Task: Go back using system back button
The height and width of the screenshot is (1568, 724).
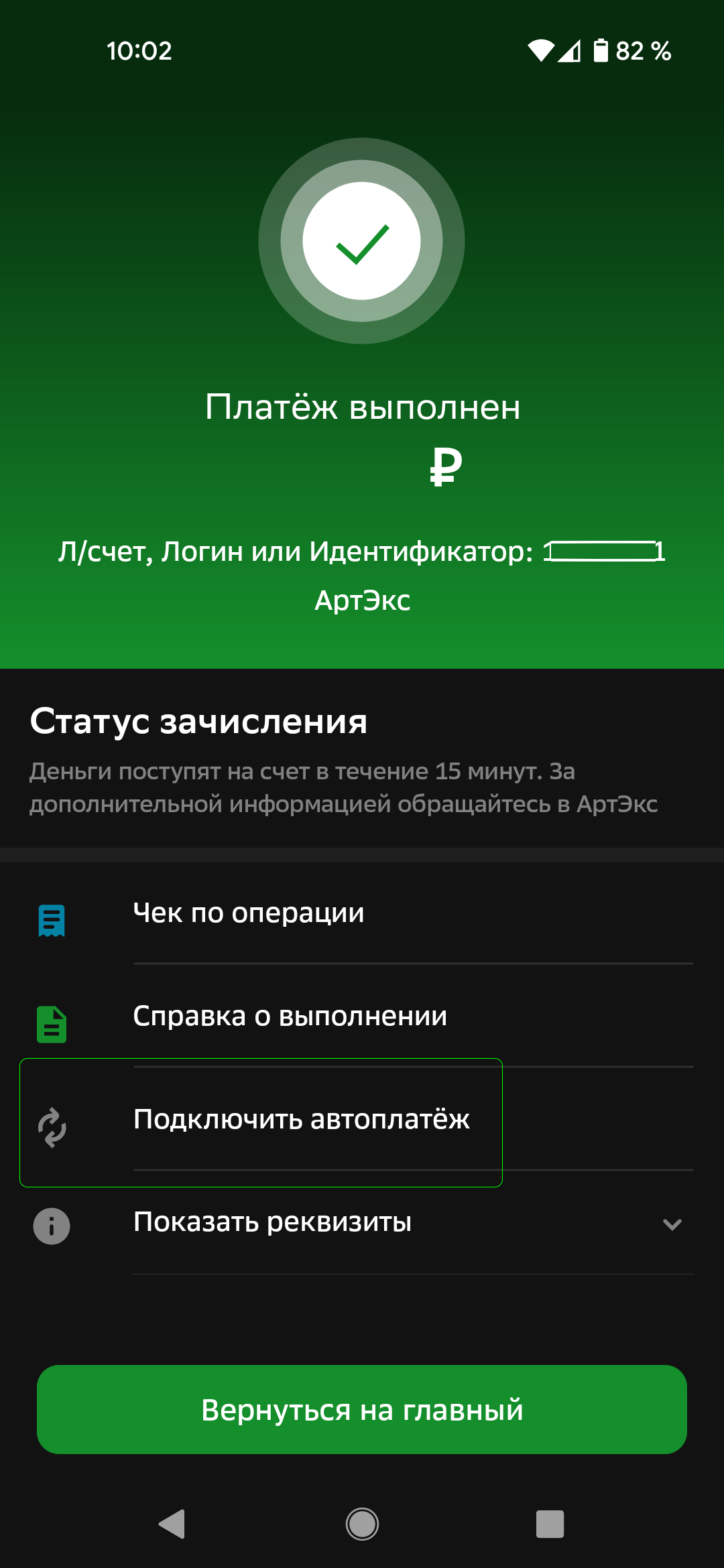Action: coord(173,1524)
